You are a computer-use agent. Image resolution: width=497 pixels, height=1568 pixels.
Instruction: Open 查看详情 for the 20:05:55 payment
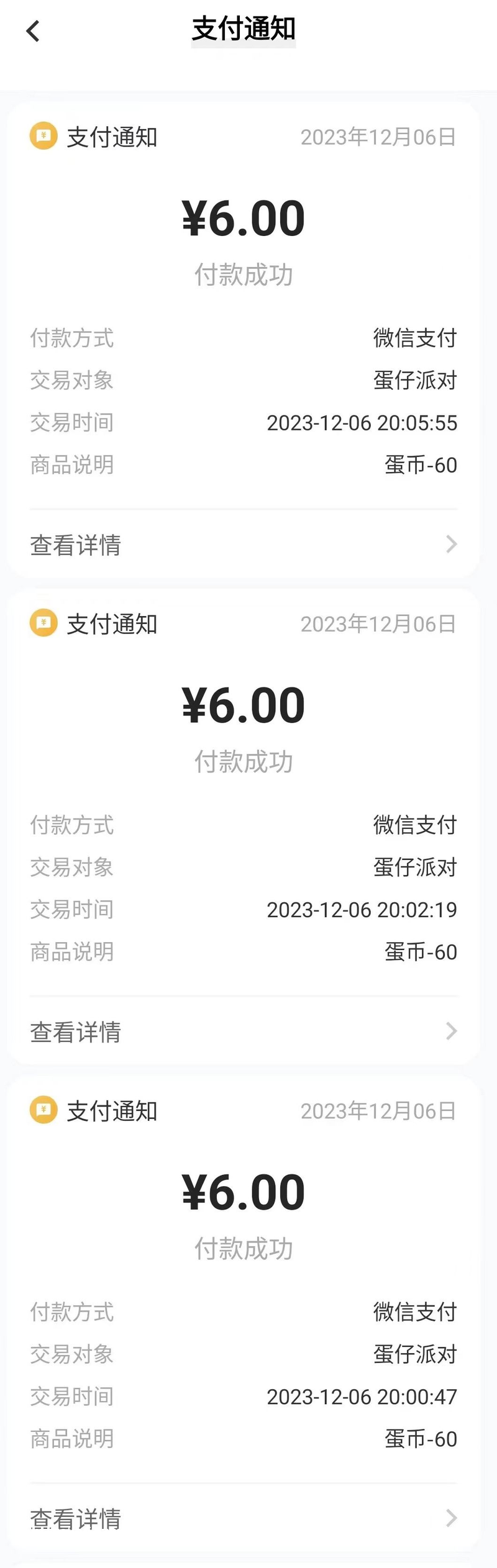(x=244, y=545)
